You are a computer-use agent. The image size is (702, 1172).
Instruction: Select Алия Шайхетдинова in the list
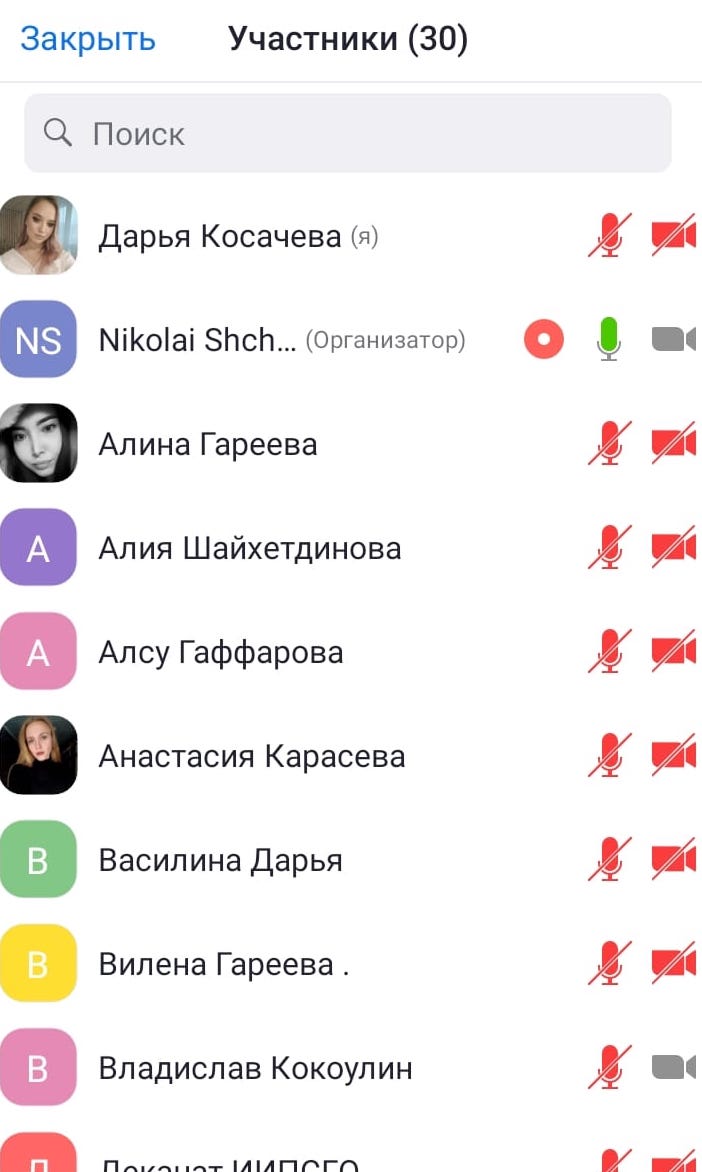pyautogui.click(x=250, y=548)
